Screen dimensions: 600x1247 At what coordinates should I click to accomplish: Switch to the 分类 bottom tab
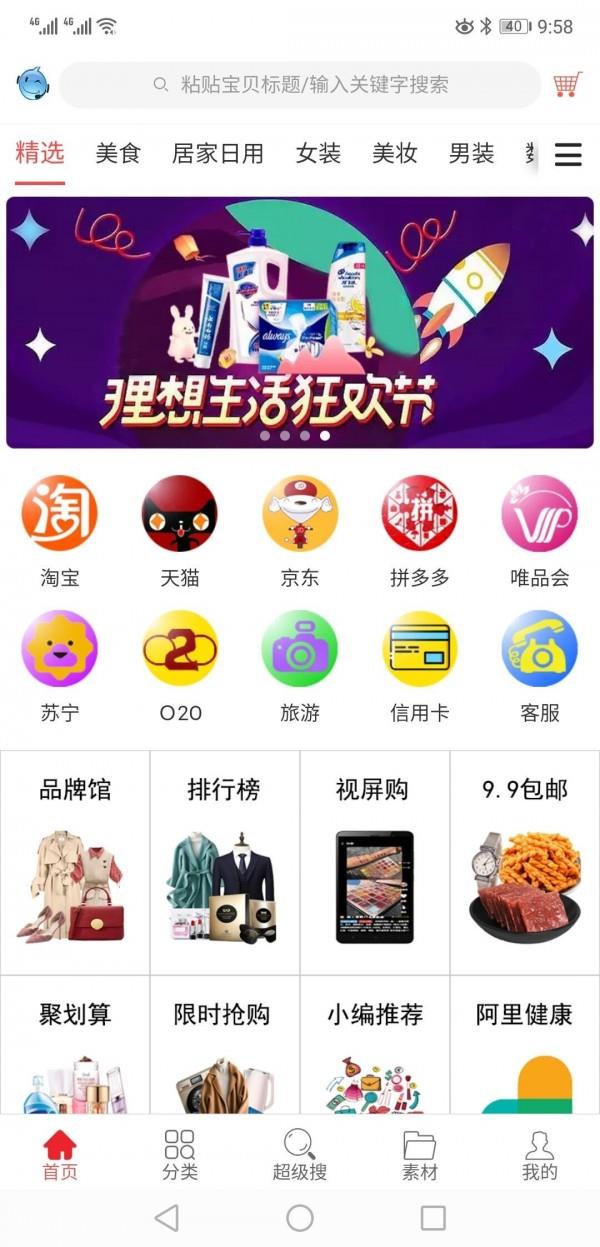[180, 1155]
